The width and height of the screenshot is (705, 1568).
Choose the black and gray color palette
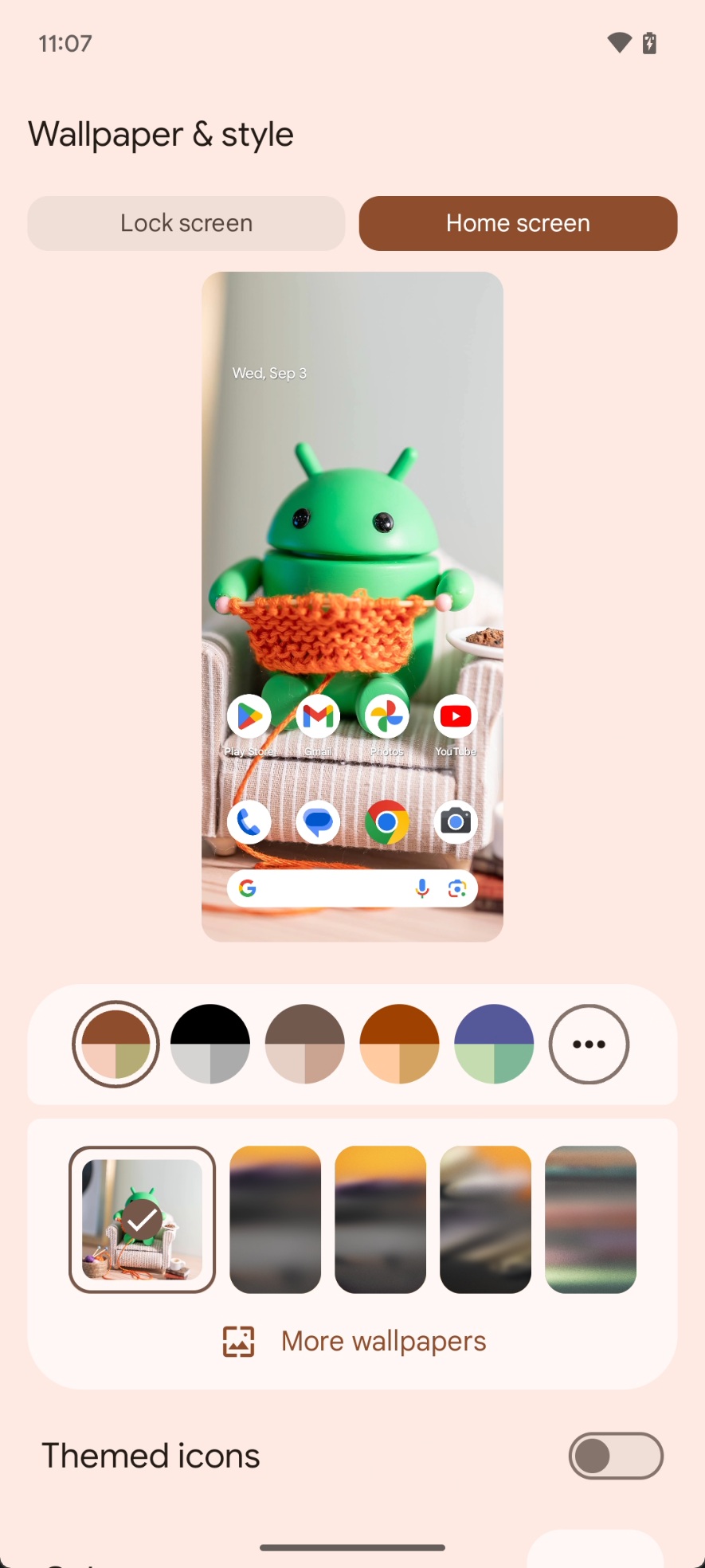pos(210,1044)
